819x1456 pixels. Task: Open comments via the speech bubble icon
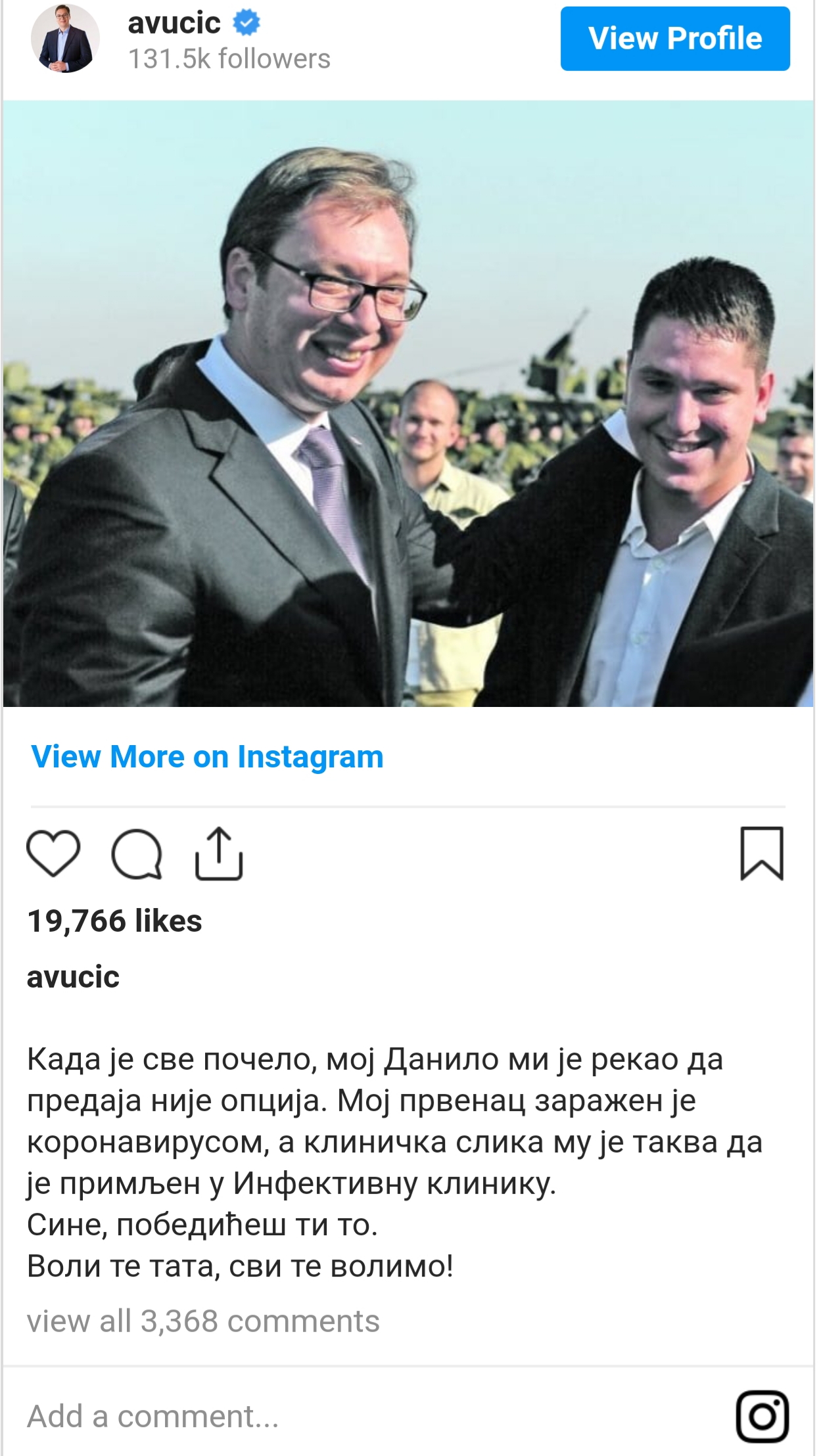(x=137, y=854)
